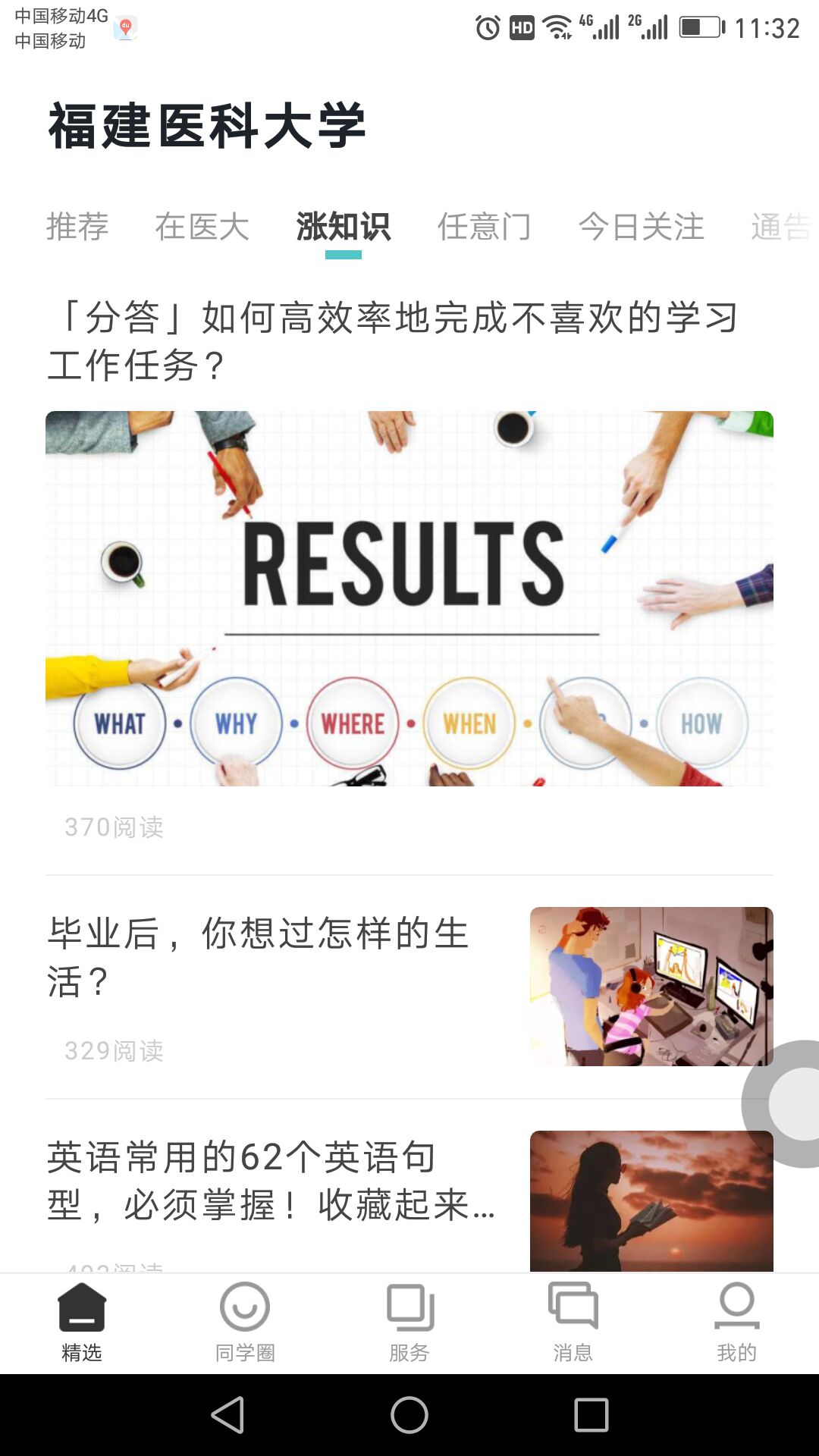
Task: Switch to the 推荐 tab
Action: click(x=77, y=227)
